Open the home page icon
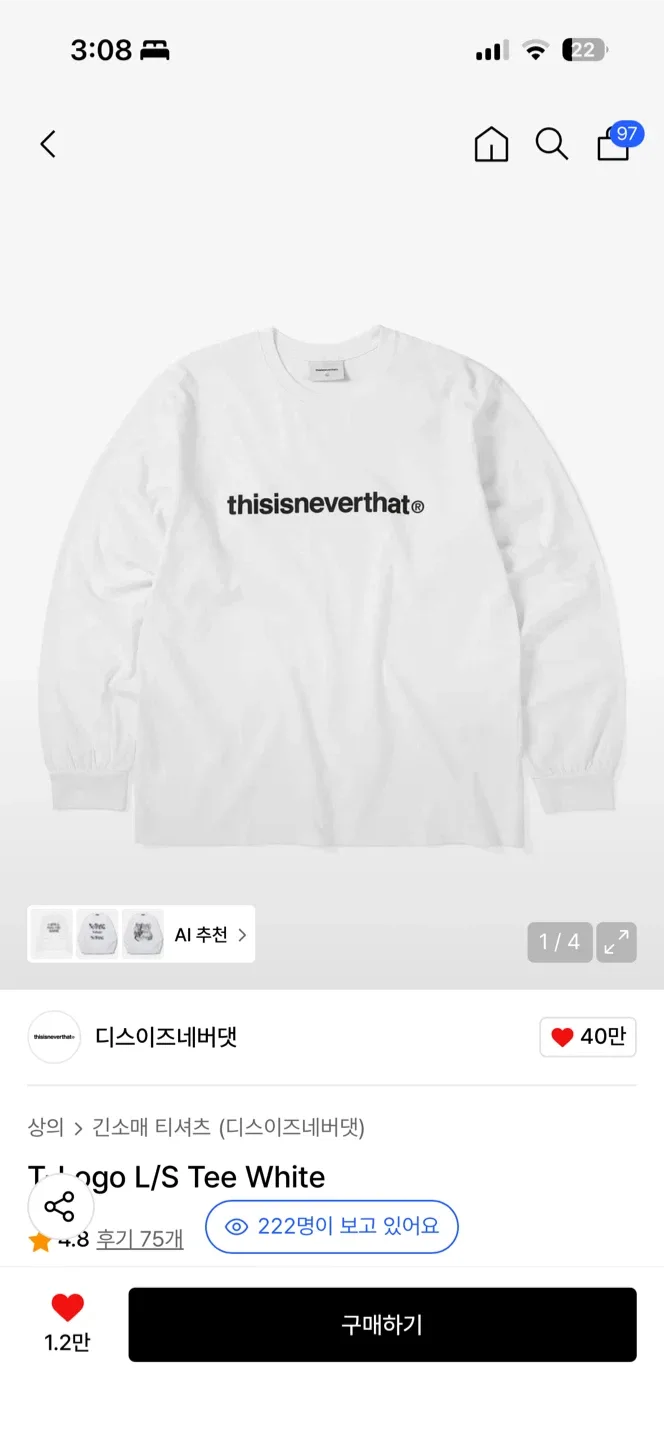 491,145
